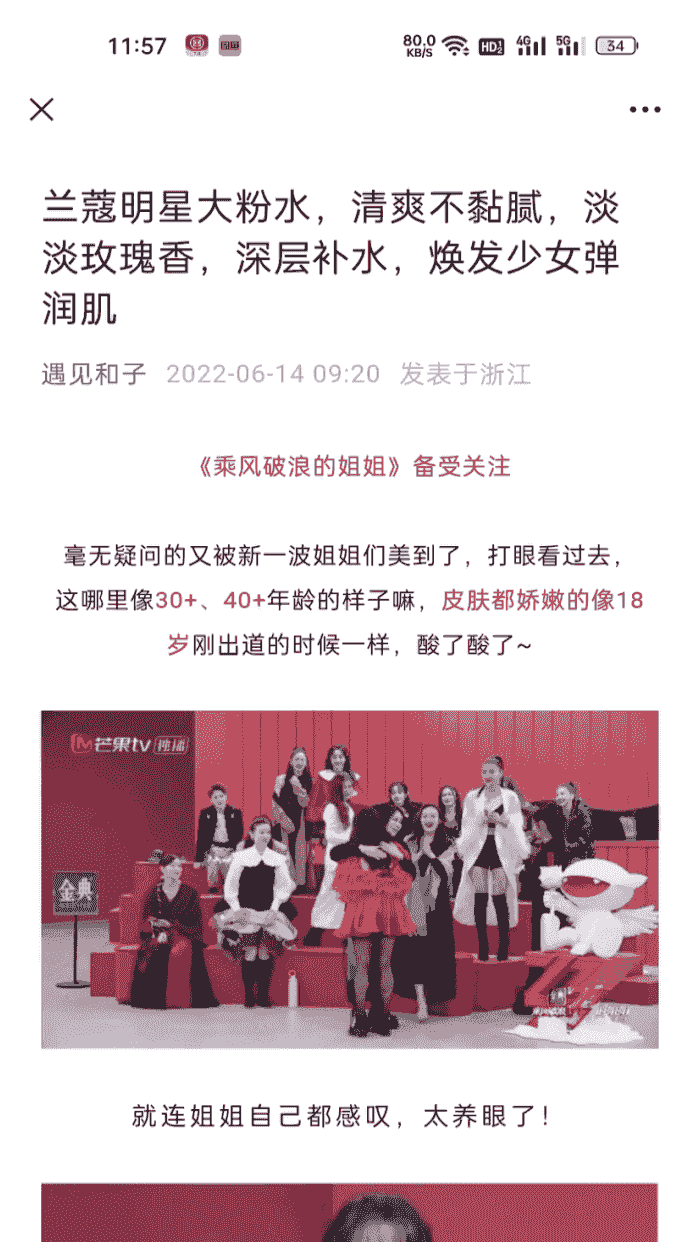
Task: Open the three-dot overflow menu
Action: 644,110
